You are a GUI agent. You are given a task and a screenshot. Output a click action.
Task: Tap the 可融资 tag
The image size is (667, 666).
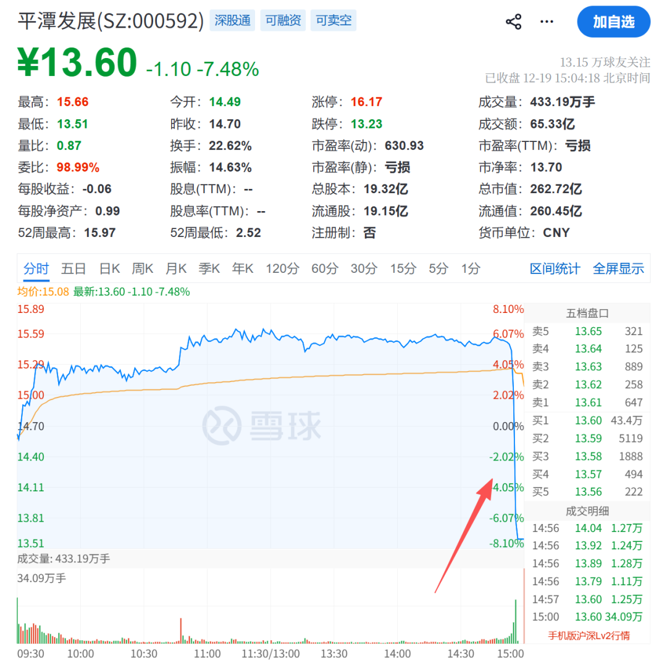coord(282,20)
